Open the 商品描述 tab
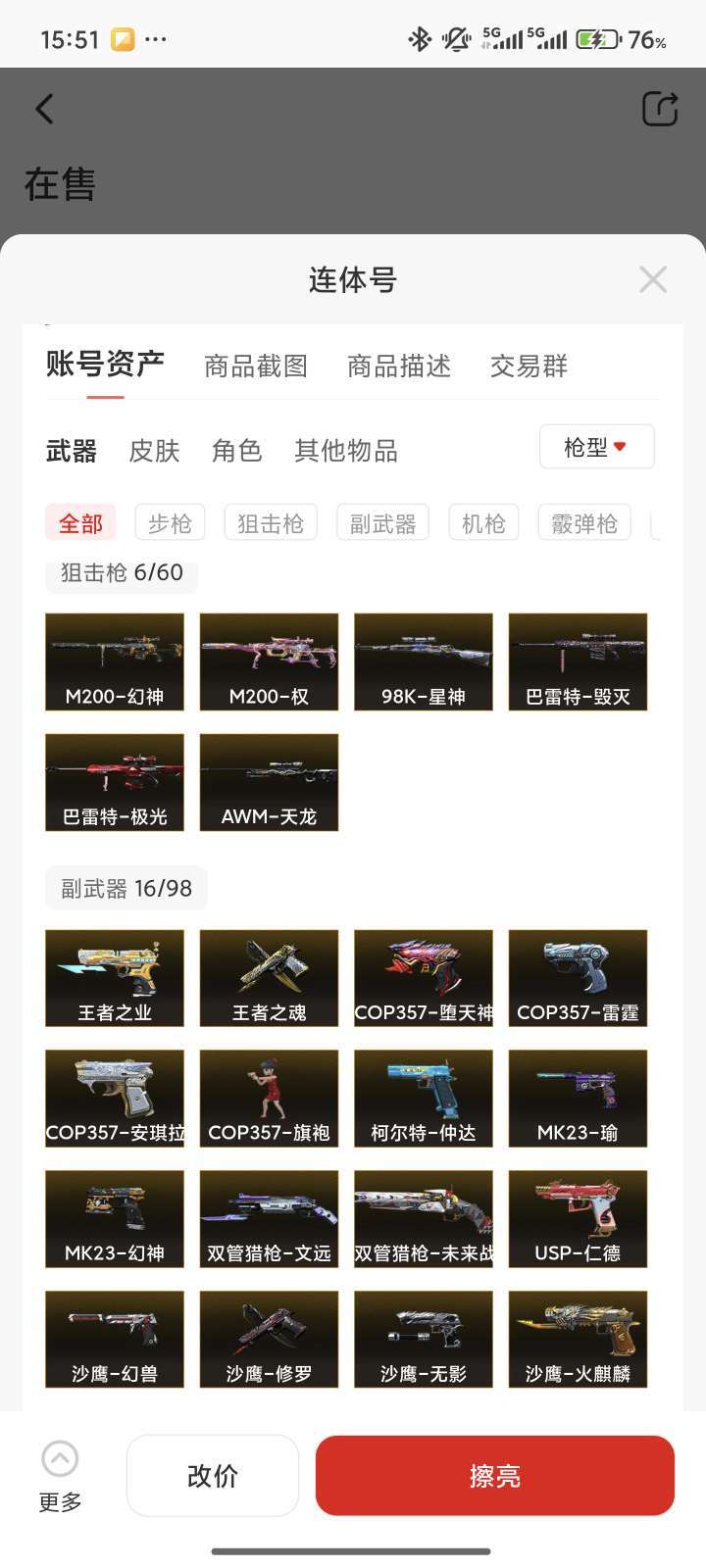This screenshot has height=1568, width=706. point(399,367)
